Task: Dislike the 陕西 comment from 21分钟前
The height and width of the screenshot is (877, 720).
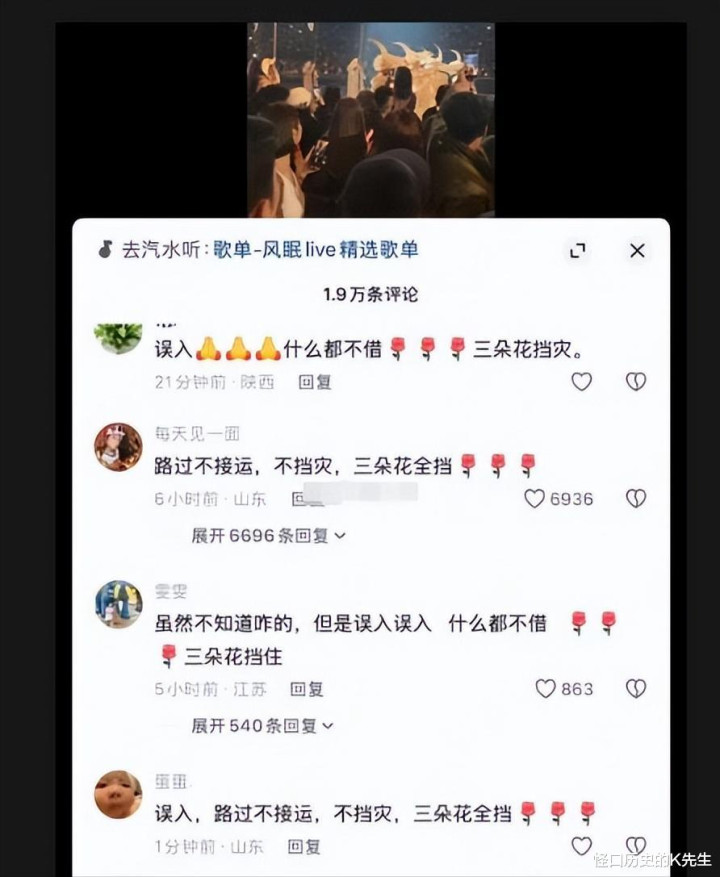Action: coord(636,381)
